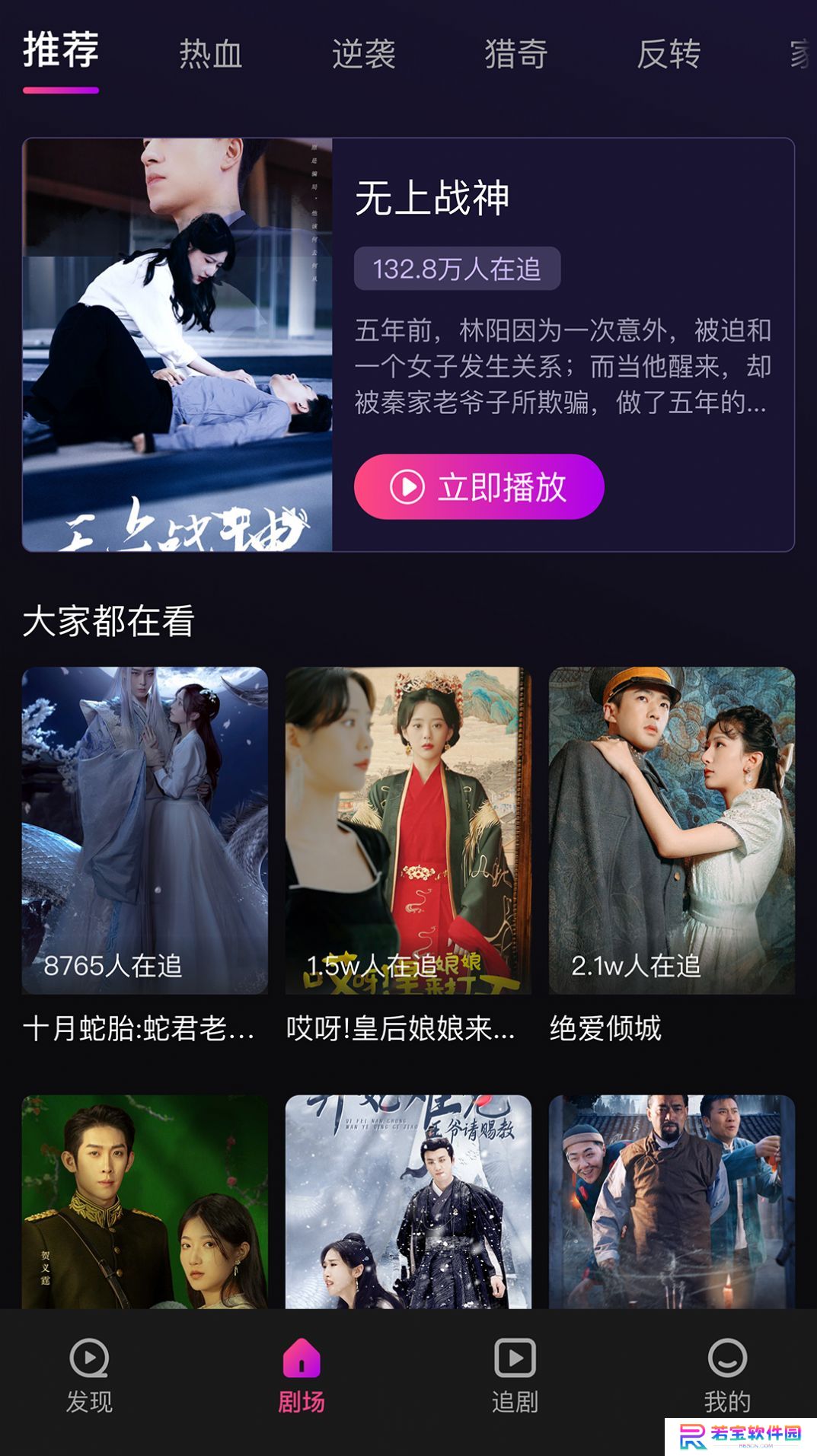Select the 逆袭 category tab
Screen dimensions: 817x1456
pyautogui.click(x=364, y=54)
